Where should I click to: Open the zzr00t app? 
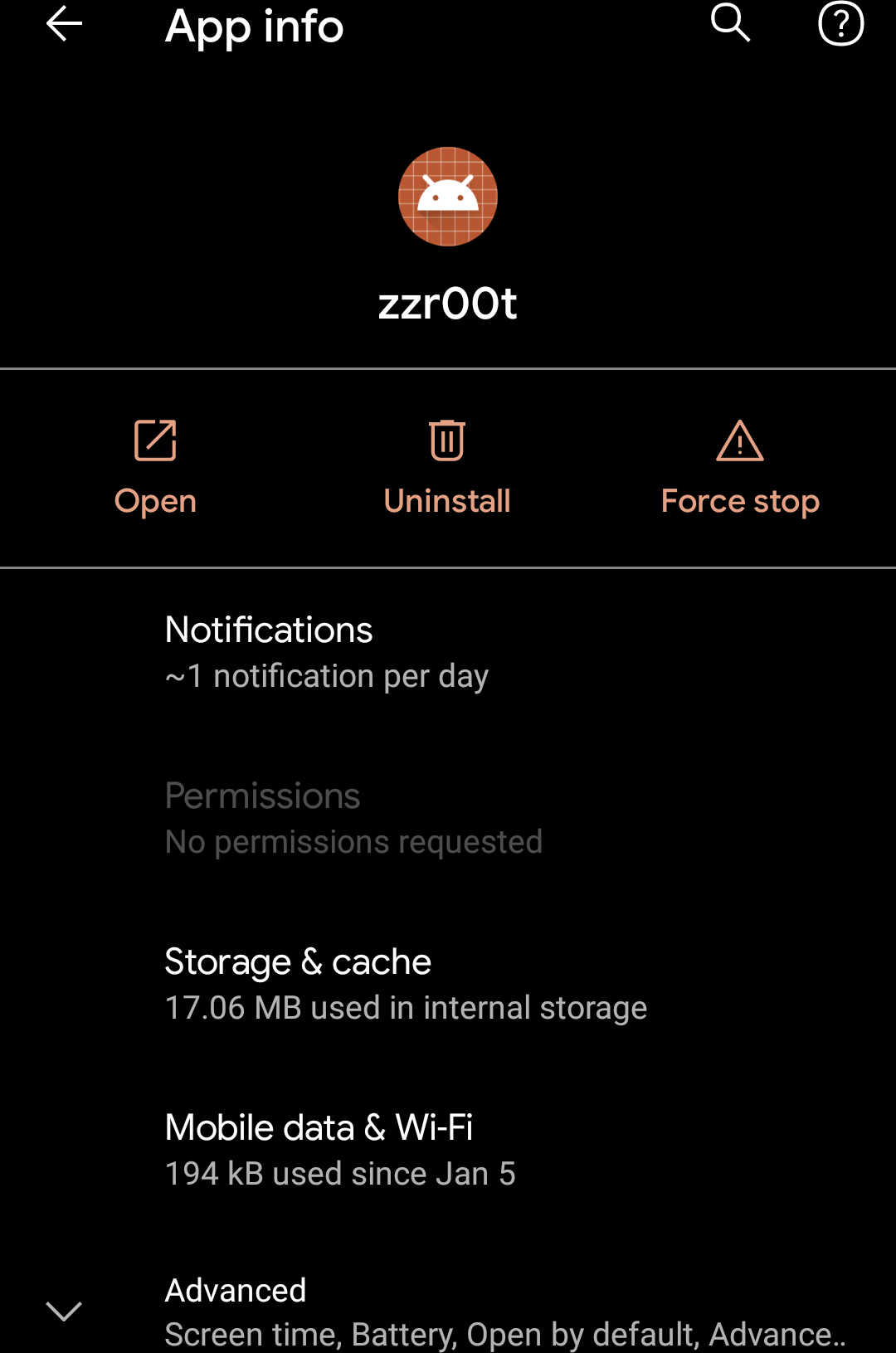(x=154, y=500)
